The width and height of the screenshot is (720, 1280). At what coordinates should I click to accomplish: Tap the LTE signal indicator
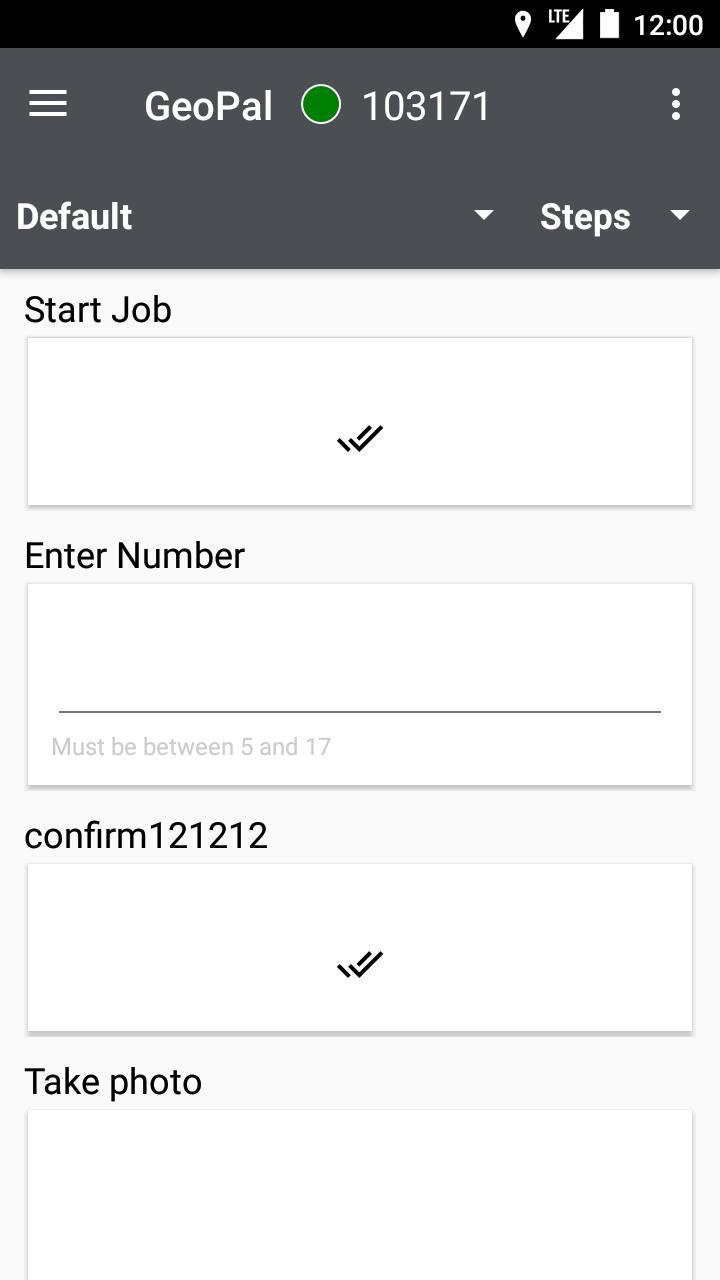[x=563, y=21]
